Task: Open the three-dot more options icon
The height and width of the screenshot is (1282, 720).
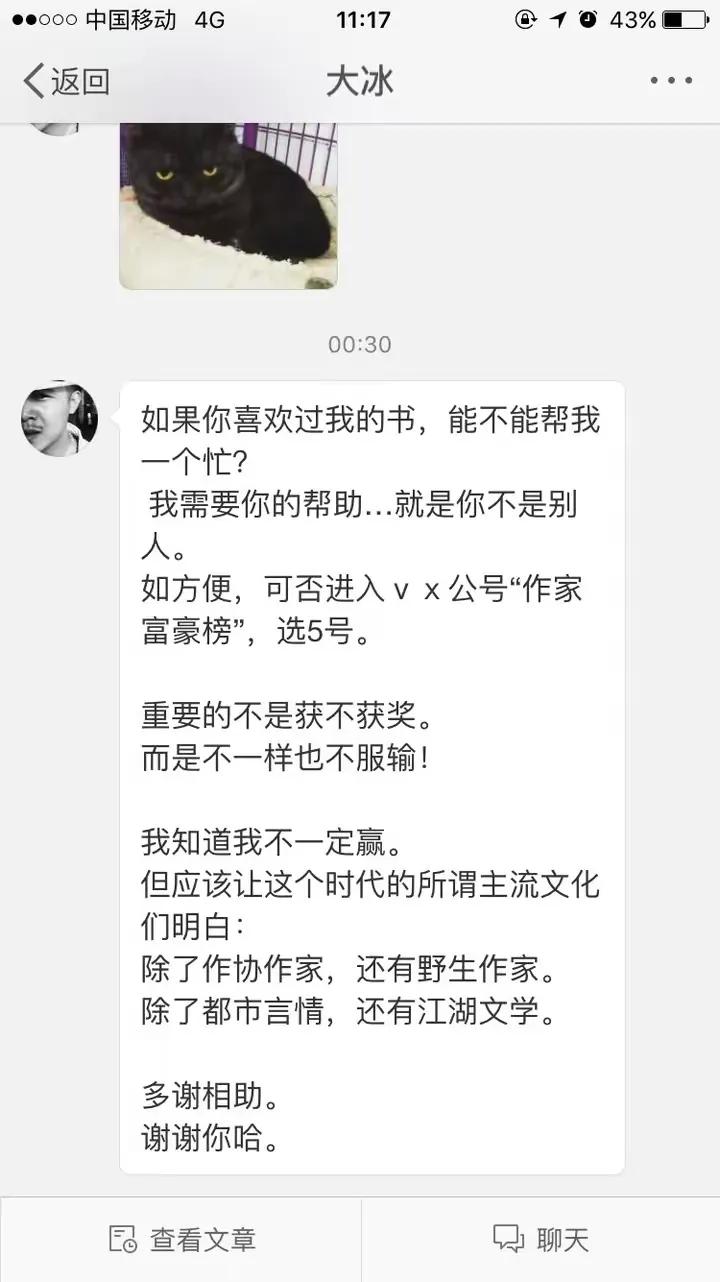Action: click(674, 81)
